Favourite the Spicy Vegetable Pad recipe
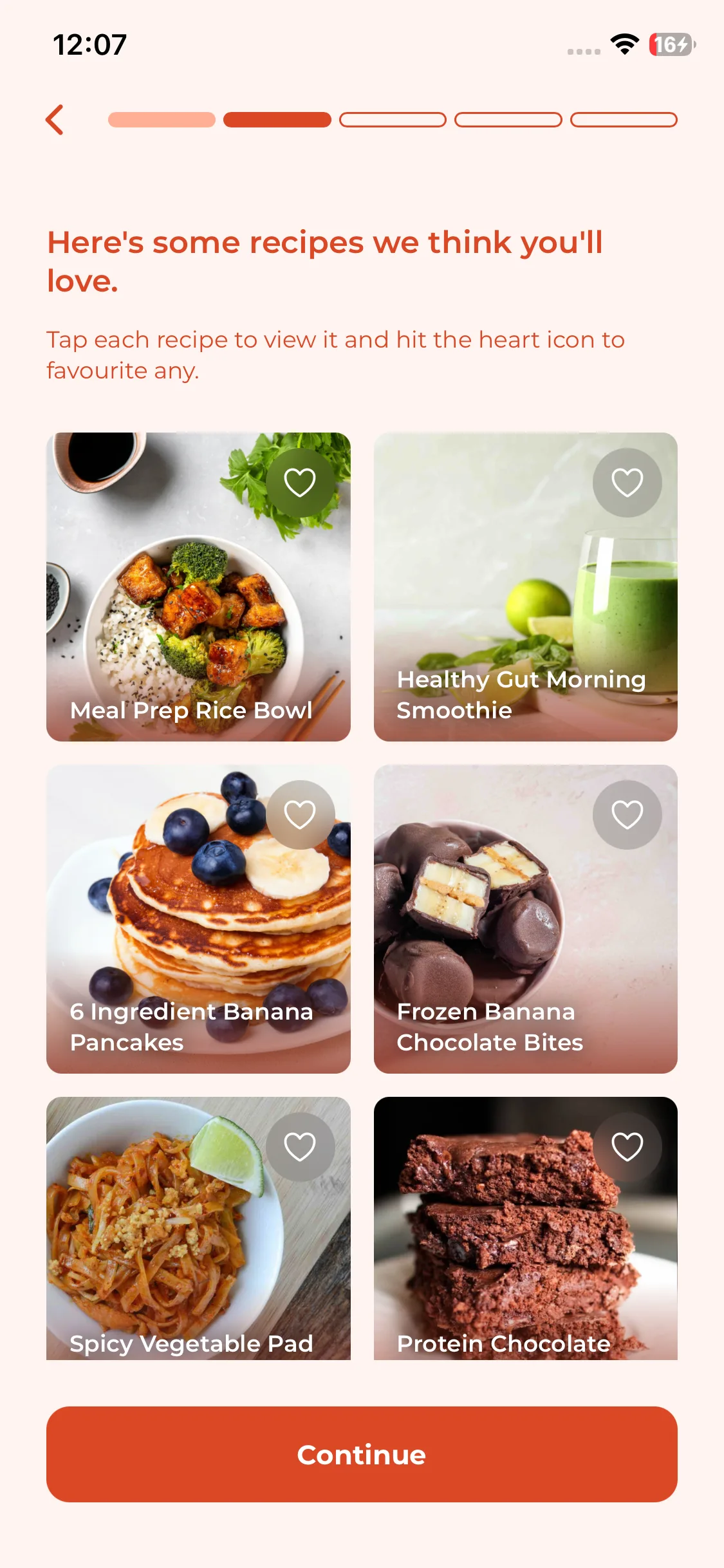724x1568 pixels. 300,1147
